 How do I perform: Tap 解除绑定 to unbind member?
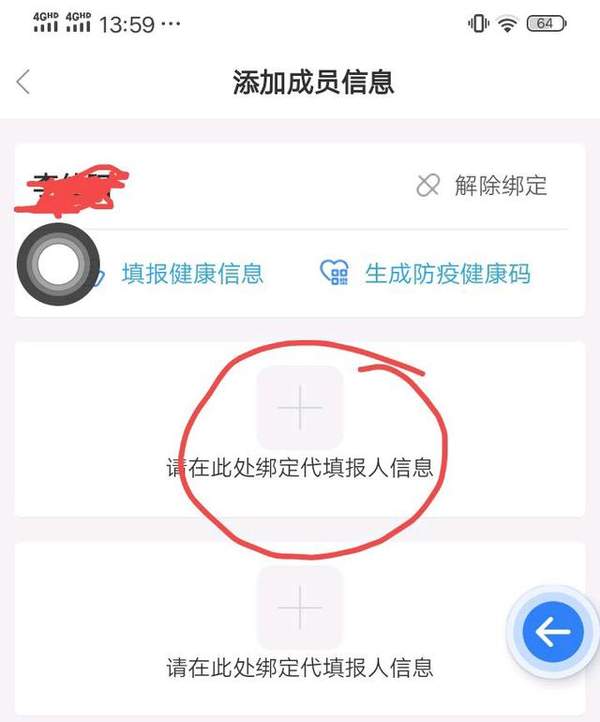pyautogui.click(x=483, y=186)
